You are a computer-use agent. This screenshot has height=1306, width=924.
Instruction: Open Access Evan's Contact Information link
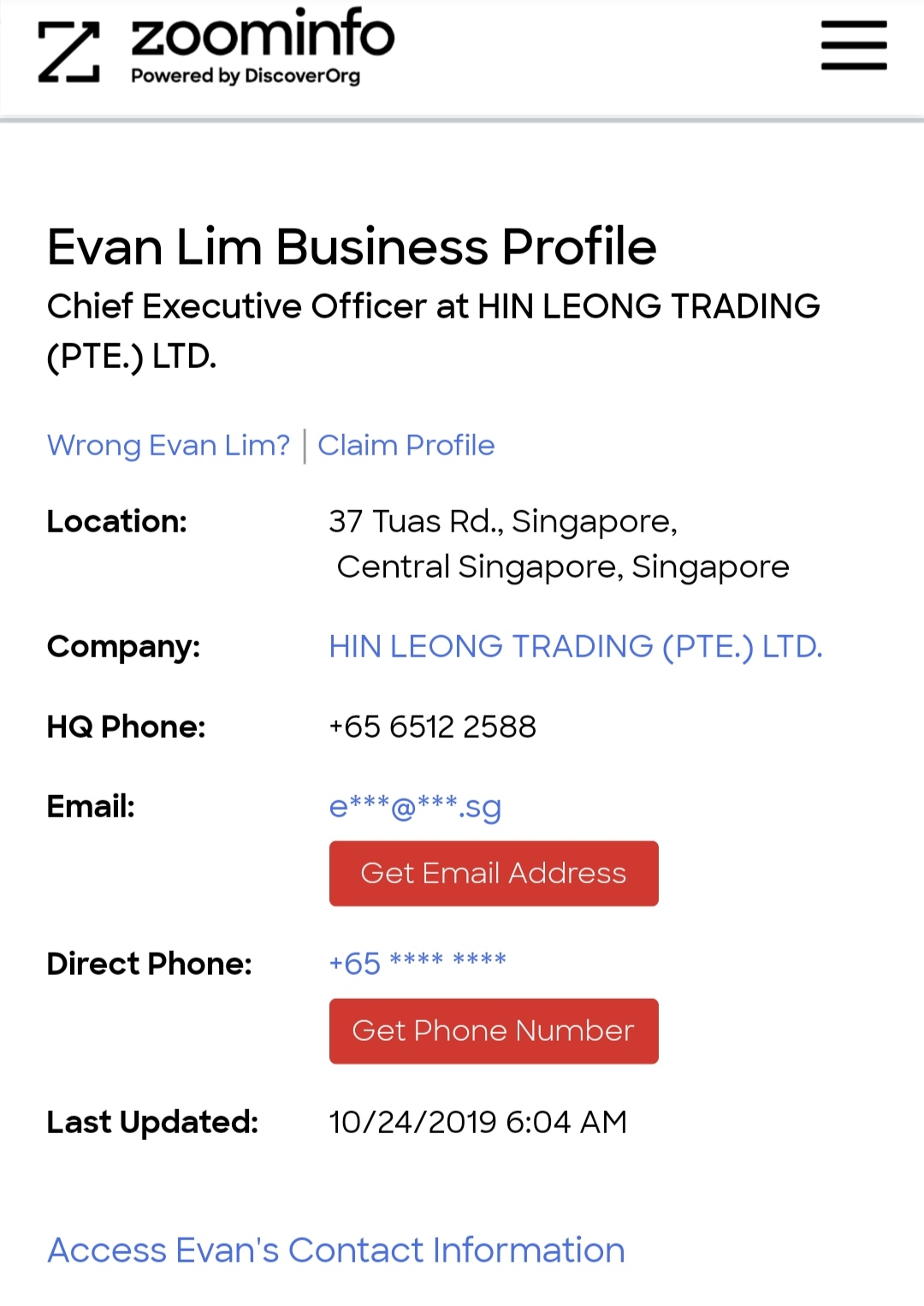pos(336,1250)
